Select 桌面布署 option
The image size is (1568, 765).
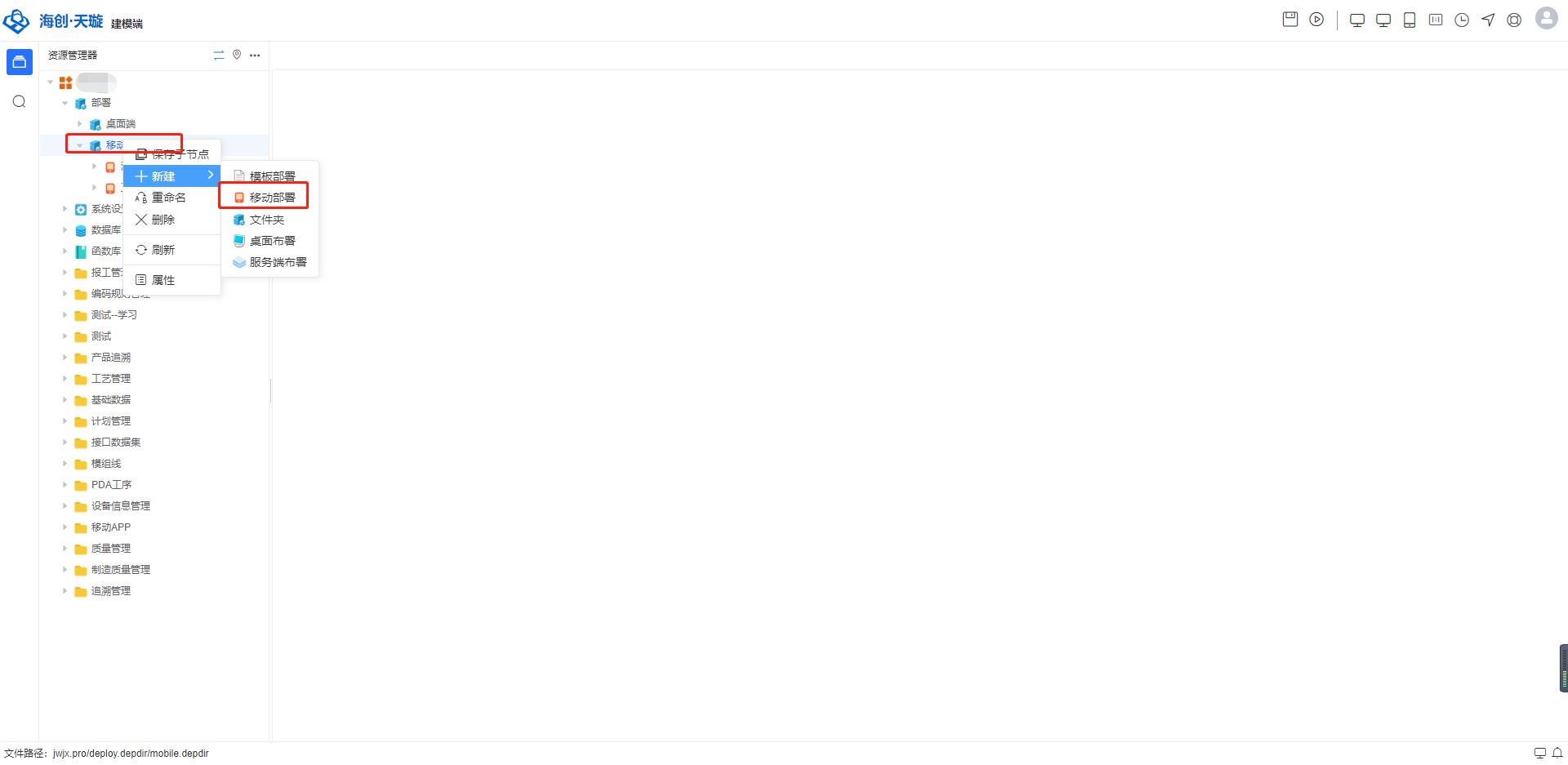click(271, 241)
